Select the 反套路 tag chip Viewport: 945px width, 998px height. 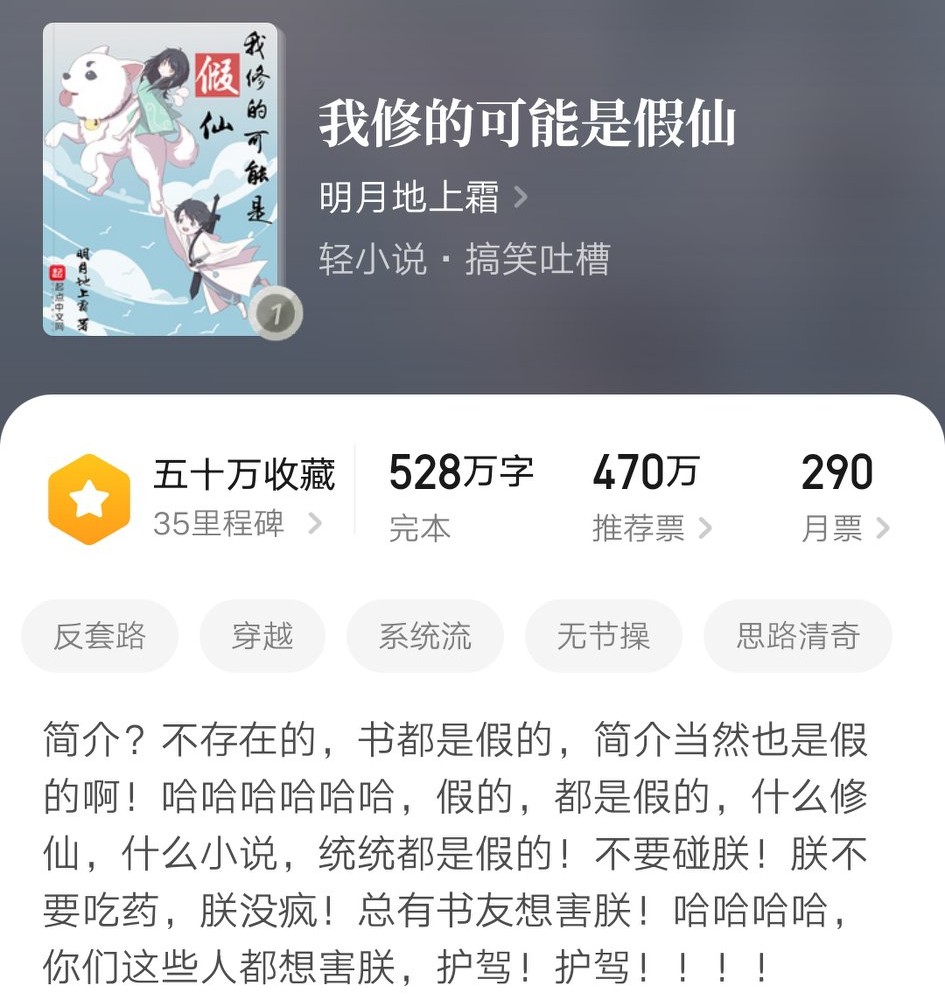tap(98, 634)
